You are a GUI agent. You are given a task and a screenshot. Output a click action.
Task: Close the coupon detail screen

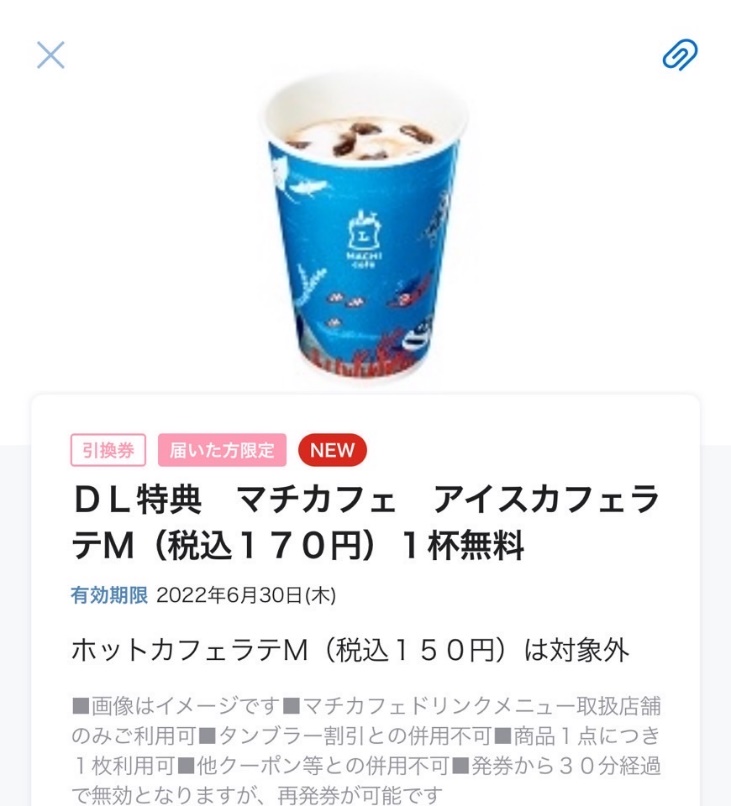coord(50,55)
